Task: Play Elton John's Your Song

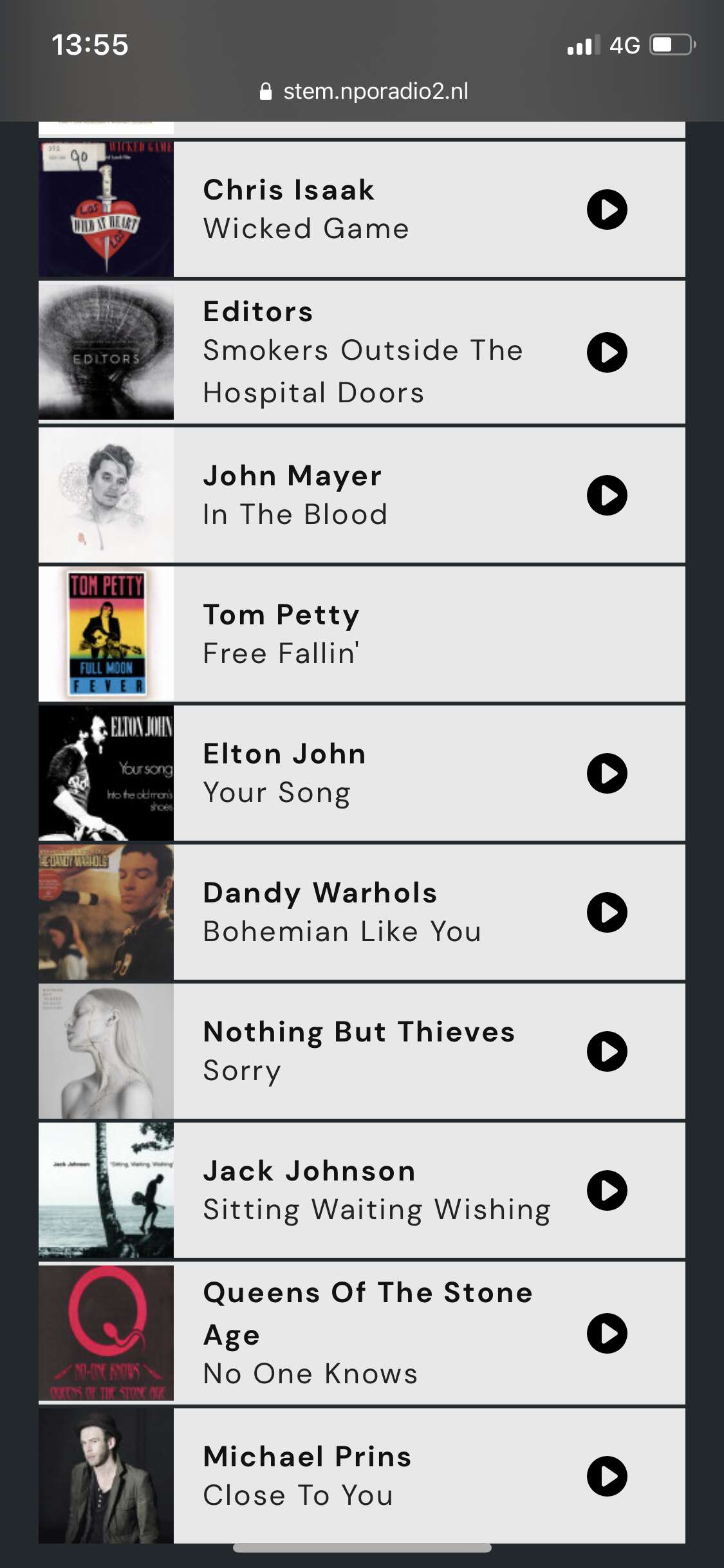Action: click(607, 773)
